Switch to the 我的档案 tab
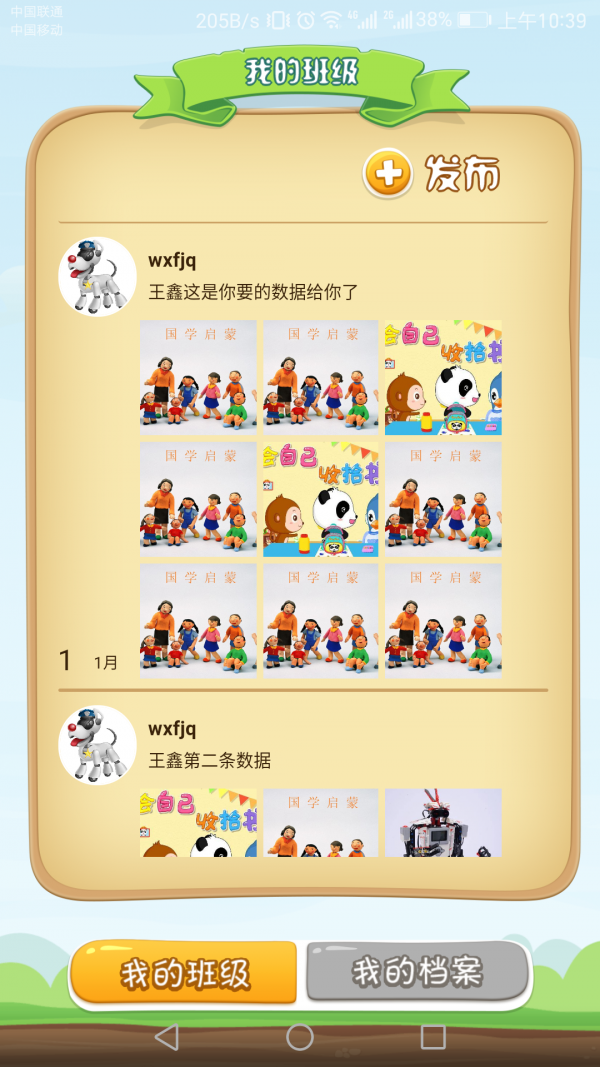 tap(417, 971)
